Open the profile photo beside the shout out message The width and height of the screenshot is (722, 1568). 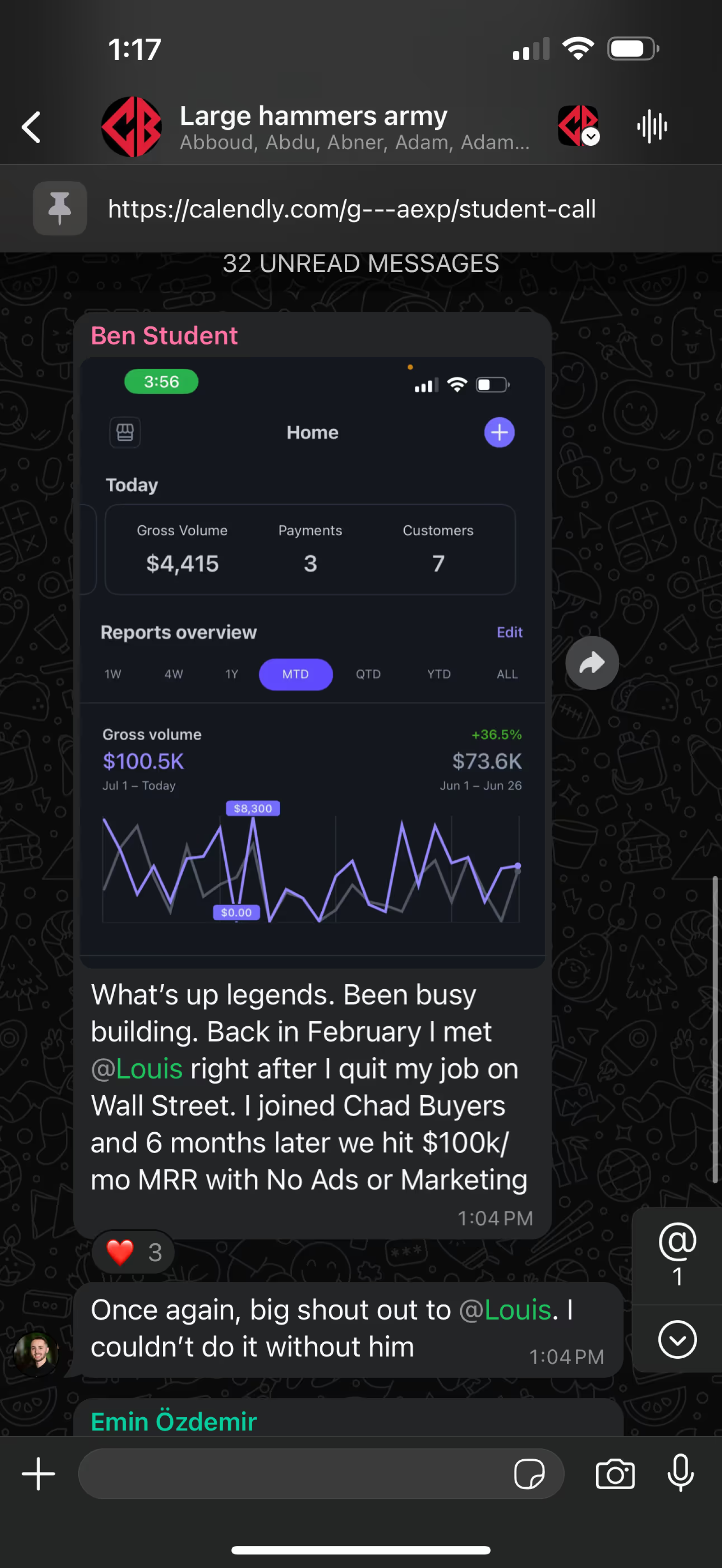coord(36,1354)
